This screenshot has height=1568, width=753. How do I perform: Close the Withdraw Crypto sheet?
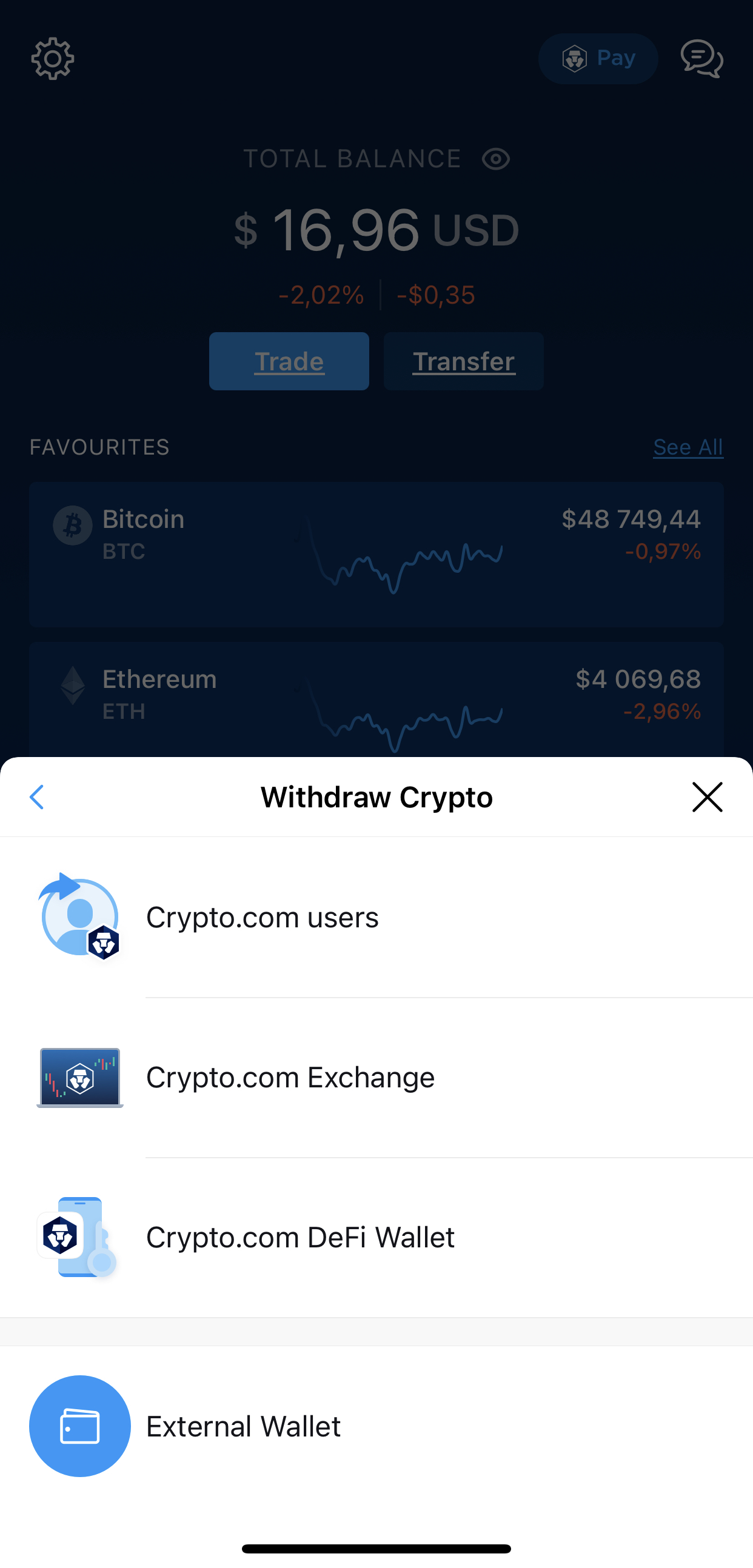pyautogui.click(x=707, y=797)
